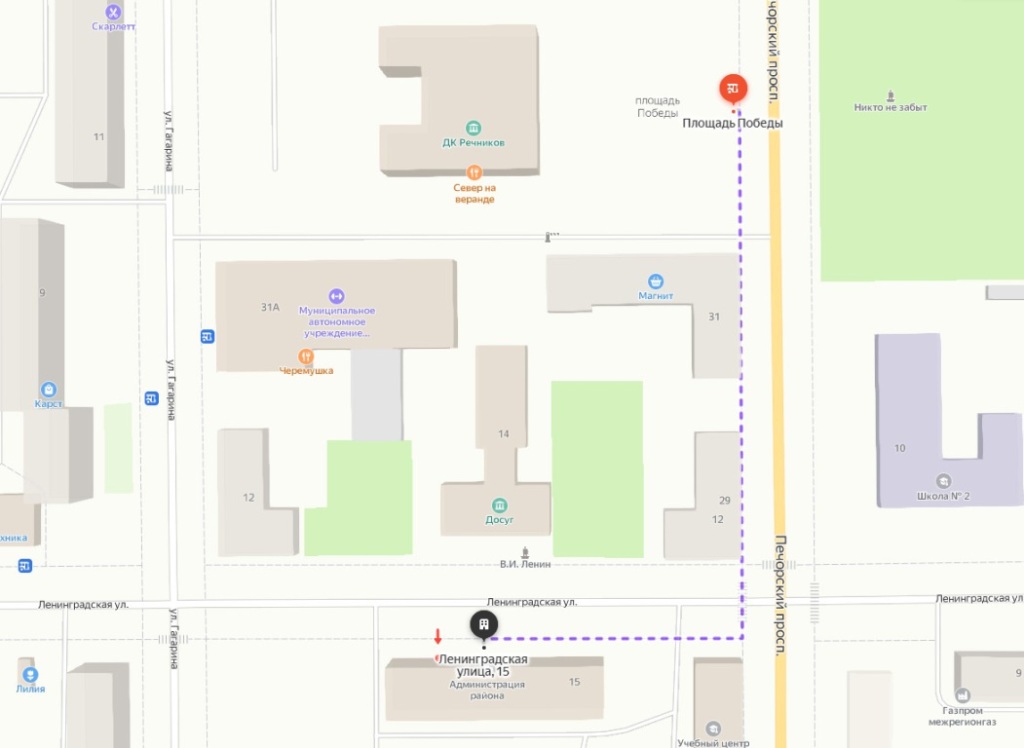The height and width of the screenshot is (748, 1024).
Task: Select the В.И. Ленин monument marker
Action: pyautogui.click(x=526, y=551)
